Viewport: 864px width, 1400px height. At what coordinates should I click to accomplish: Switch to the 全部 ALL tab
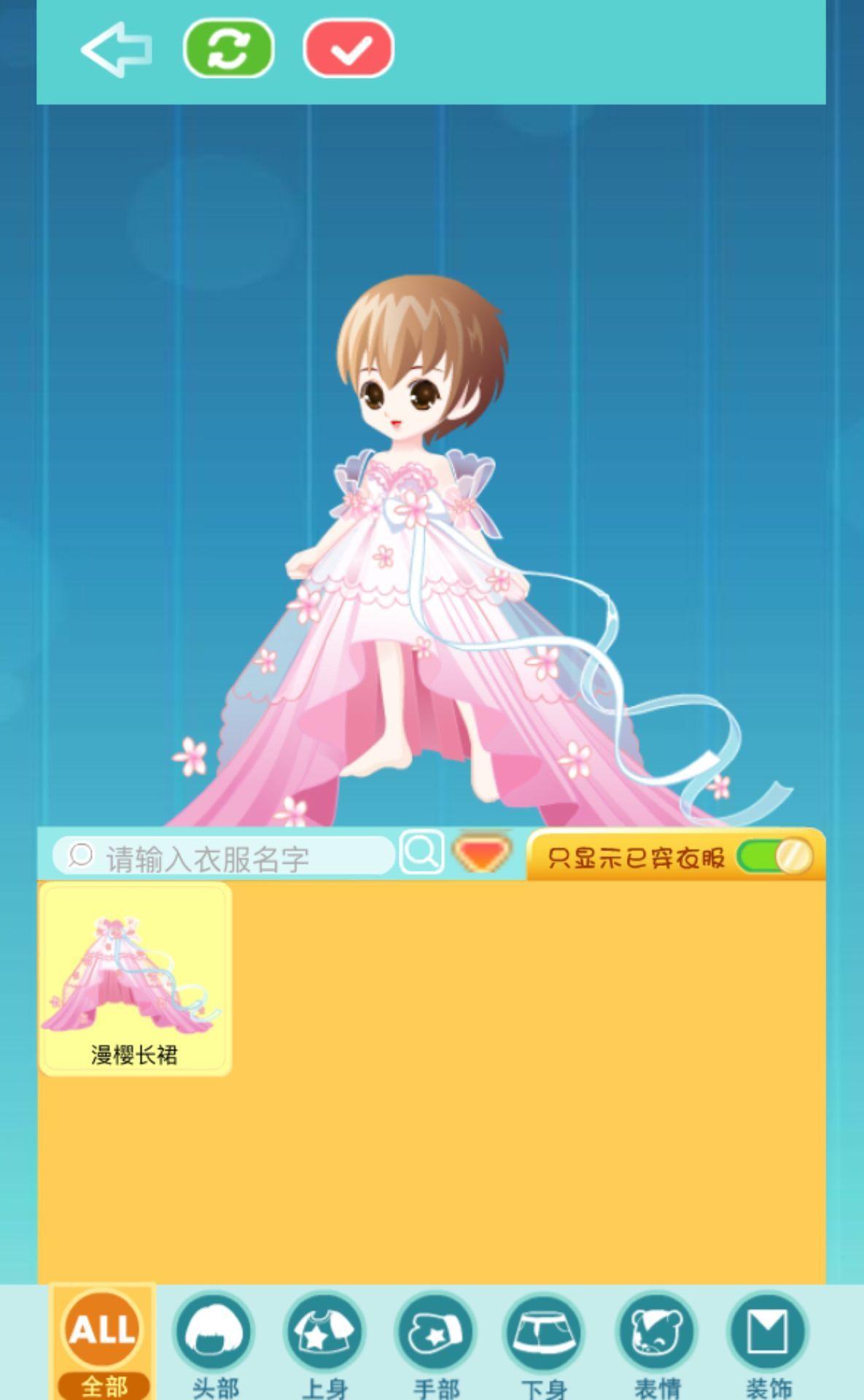click(103, 1343)
